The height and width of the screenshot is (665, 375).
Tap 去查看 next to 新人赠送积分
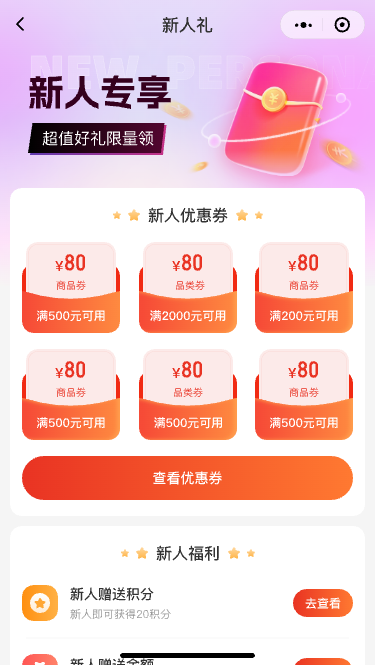tap(322, 603)
